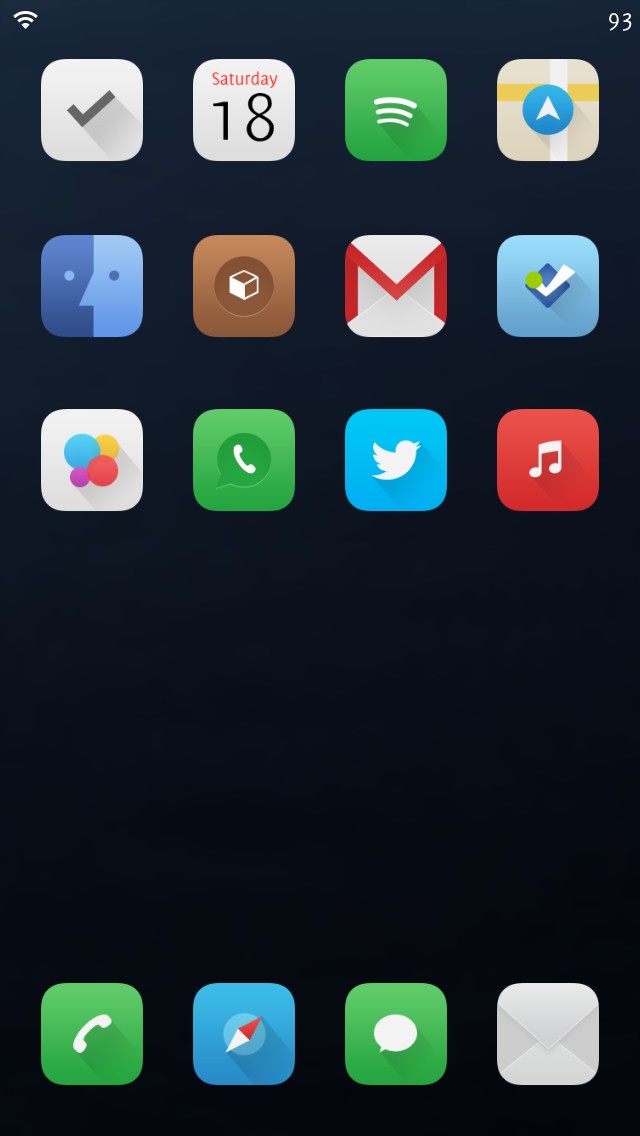Launch Safari browser from the dock

coord(244,1034)
